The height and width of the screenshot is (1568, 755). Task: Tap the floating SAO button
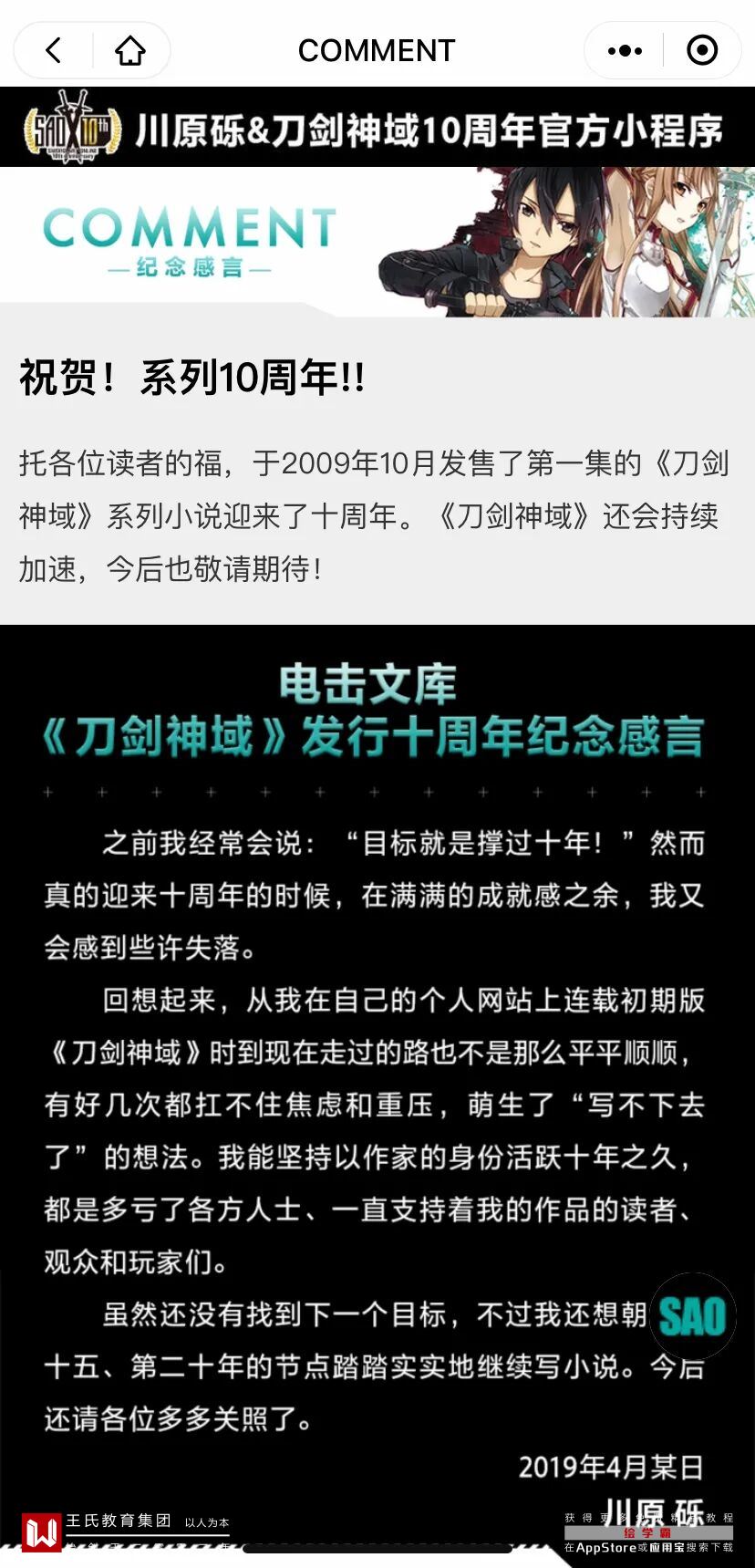(x=693, y=1316)
